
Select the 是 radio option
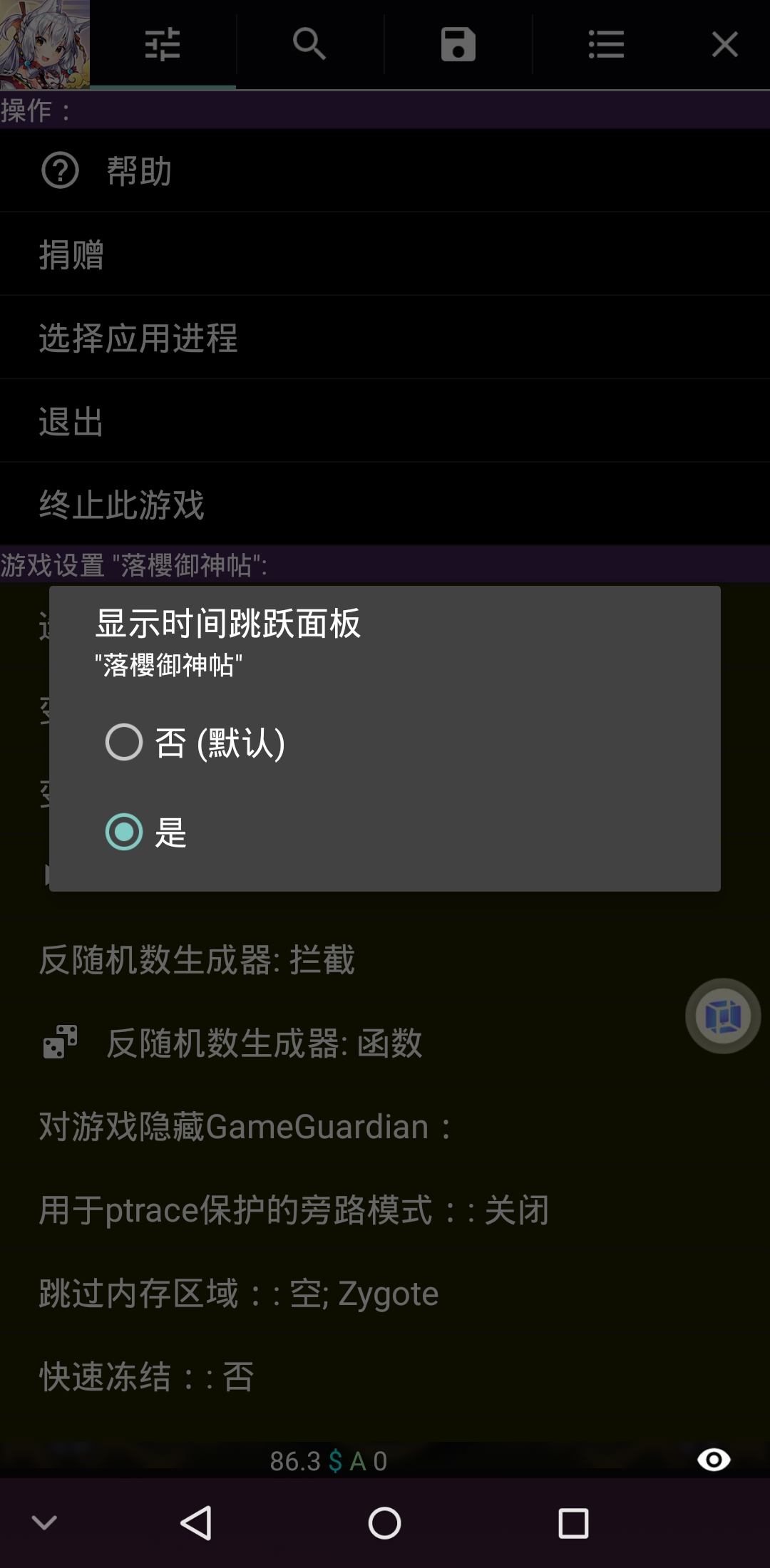click(x=124, y=832)
